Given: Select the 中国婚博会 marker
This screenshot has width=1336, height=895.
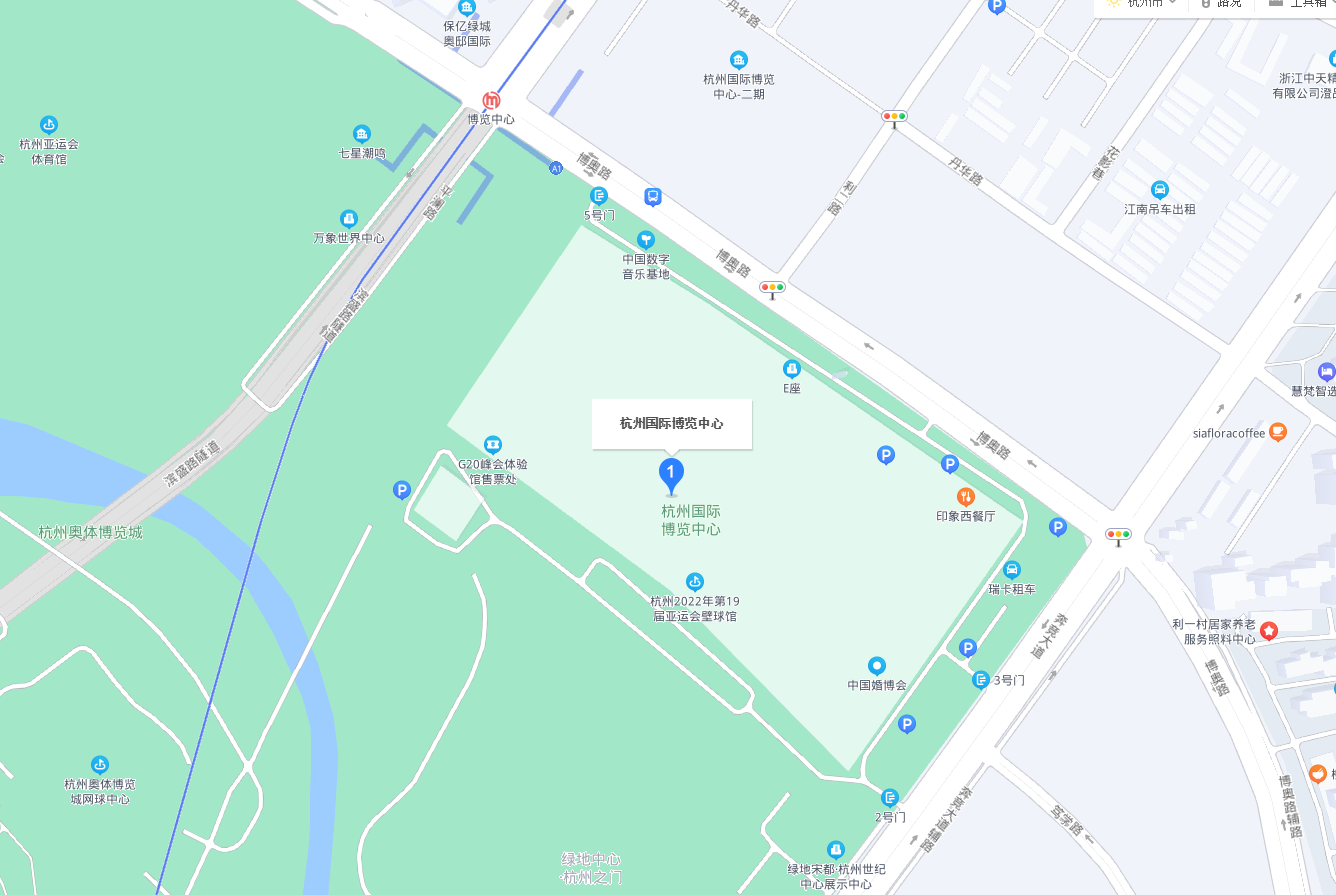Looking at the screenshot, I should coord(877,665).
